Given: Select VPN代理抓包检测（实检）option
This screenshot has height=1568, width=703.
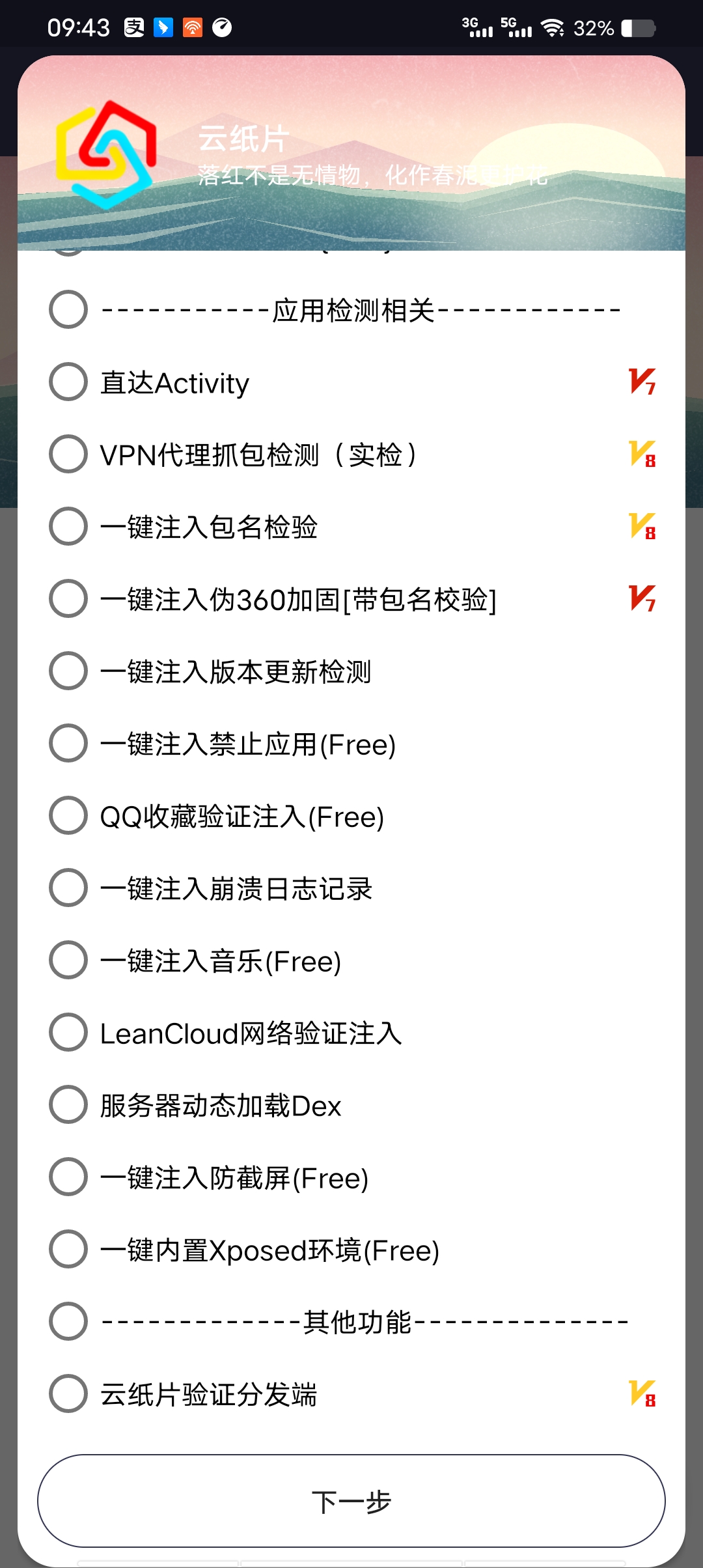Looking at the screenshot, I should 68,455.
